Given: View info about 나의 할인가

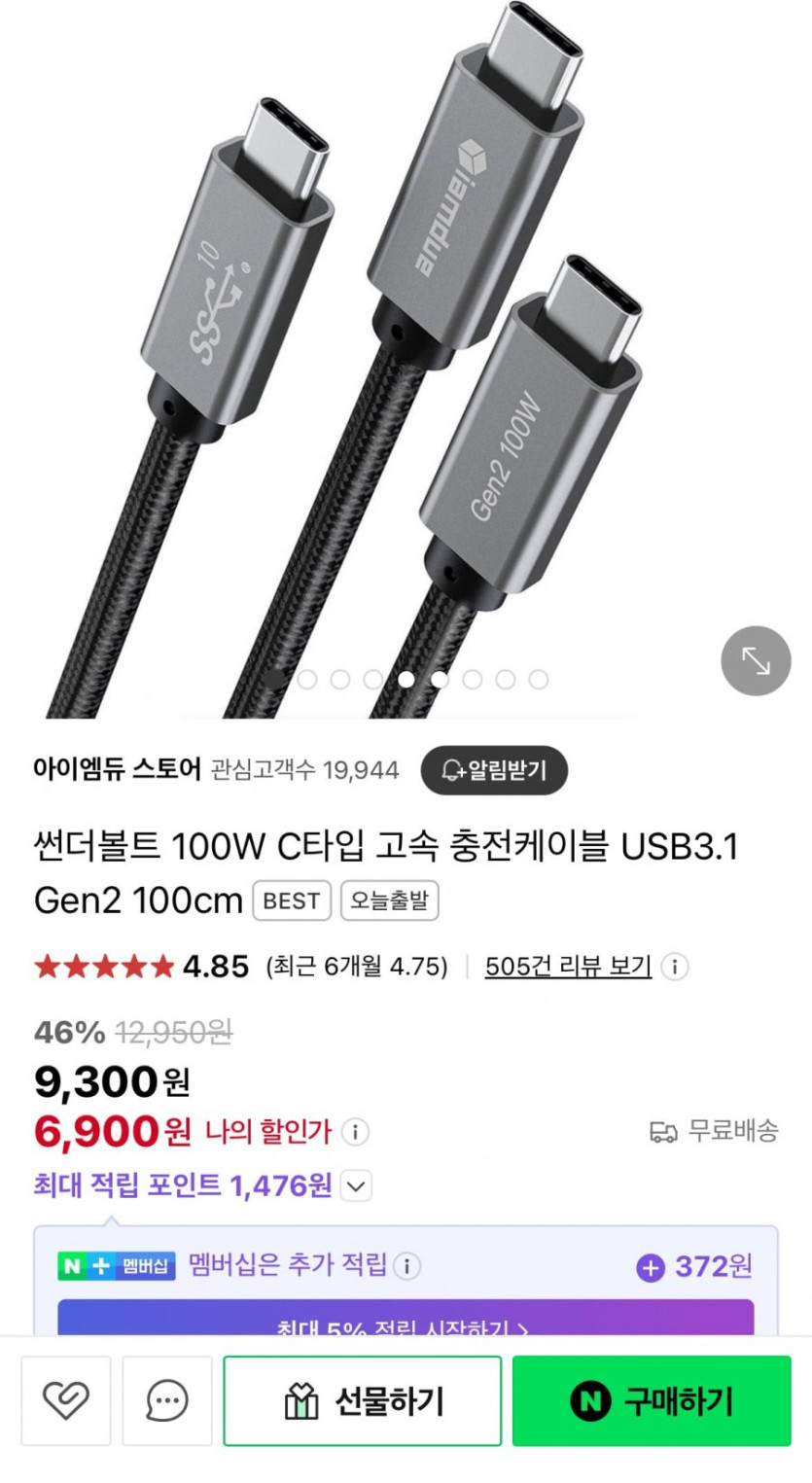Looking at the screenshot, I should click(x=356, y=1132).
